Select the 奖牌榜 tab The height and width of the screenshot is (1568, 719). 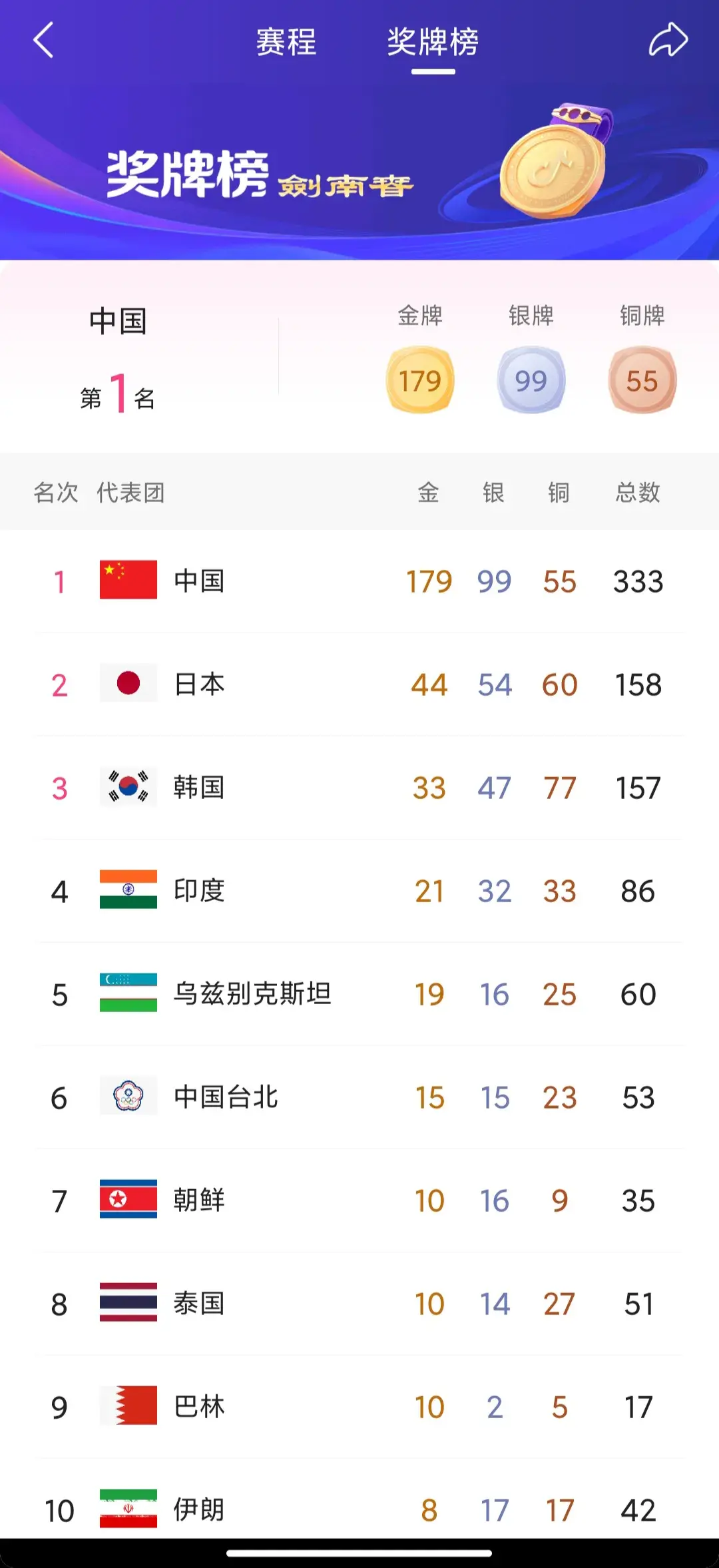tap(433, 42)
